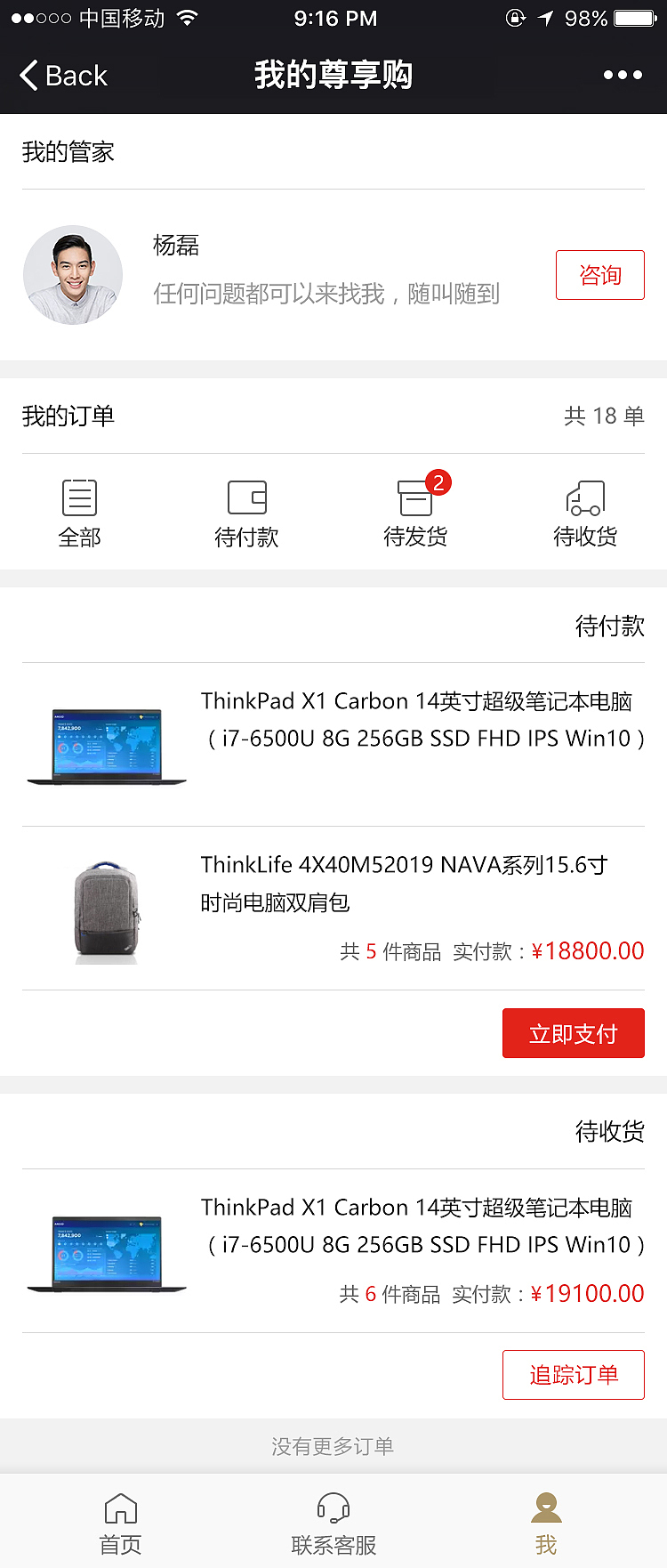Screen dimensions: 667x1568
Task: Open the three-dot overflow menu
Action: tap(623, 76)
